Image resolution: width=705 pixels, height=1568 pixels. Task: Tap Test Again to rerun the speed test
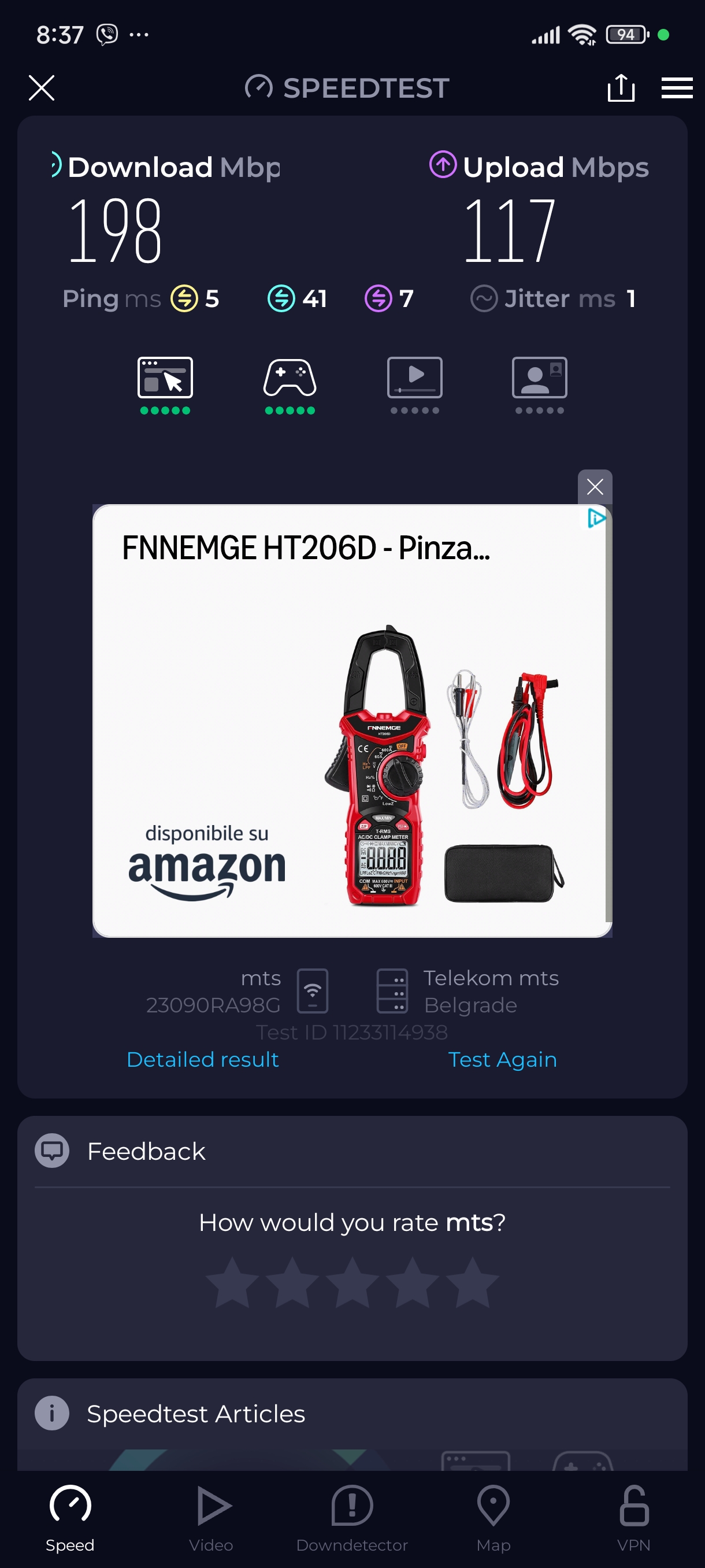tap(502, 1059)
